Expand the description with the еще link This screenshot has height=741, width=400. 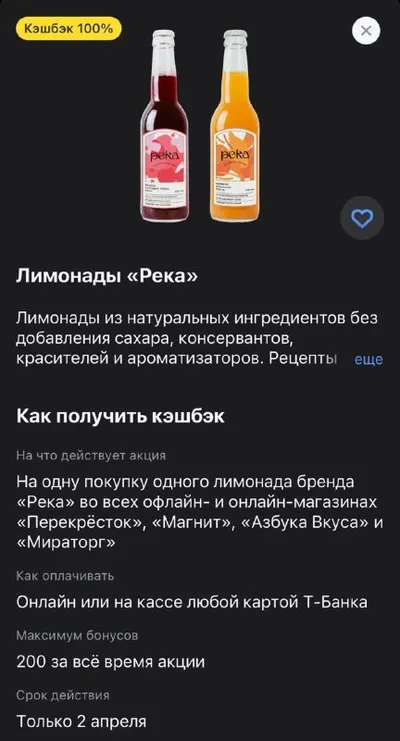pyautogui.click(x=368, y=360)
